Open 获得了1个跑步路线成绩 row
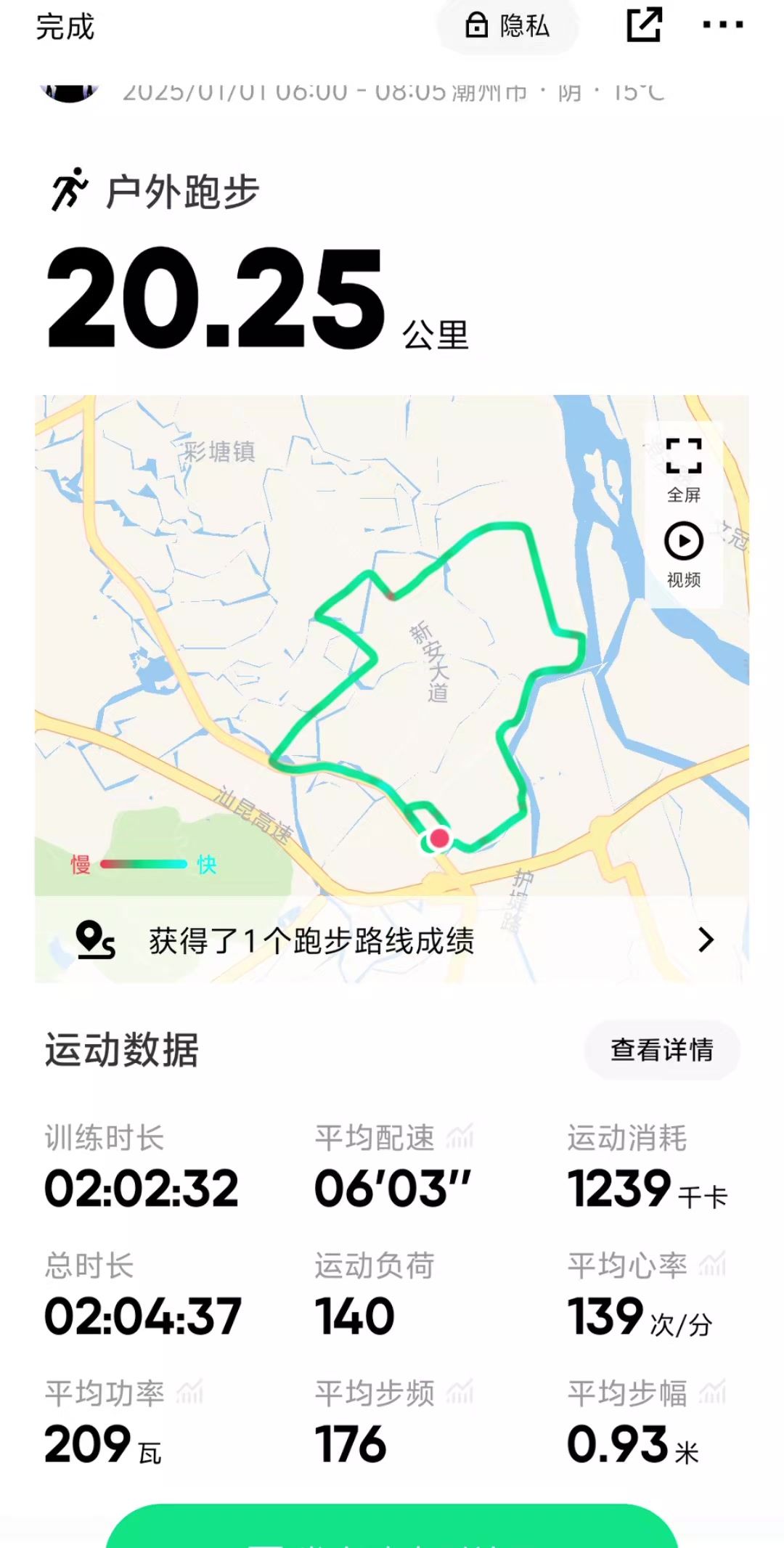The height and width of the screenshot is (1548, 784). 392,940
